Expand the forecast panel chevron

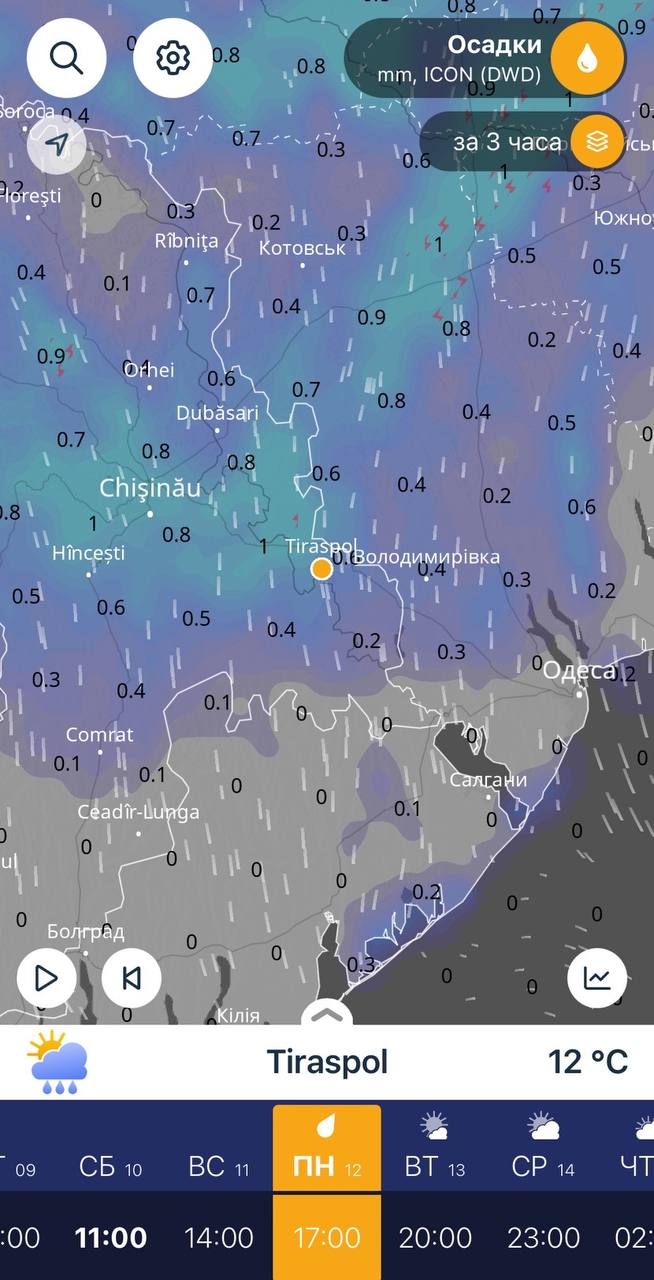point(327,1014)
